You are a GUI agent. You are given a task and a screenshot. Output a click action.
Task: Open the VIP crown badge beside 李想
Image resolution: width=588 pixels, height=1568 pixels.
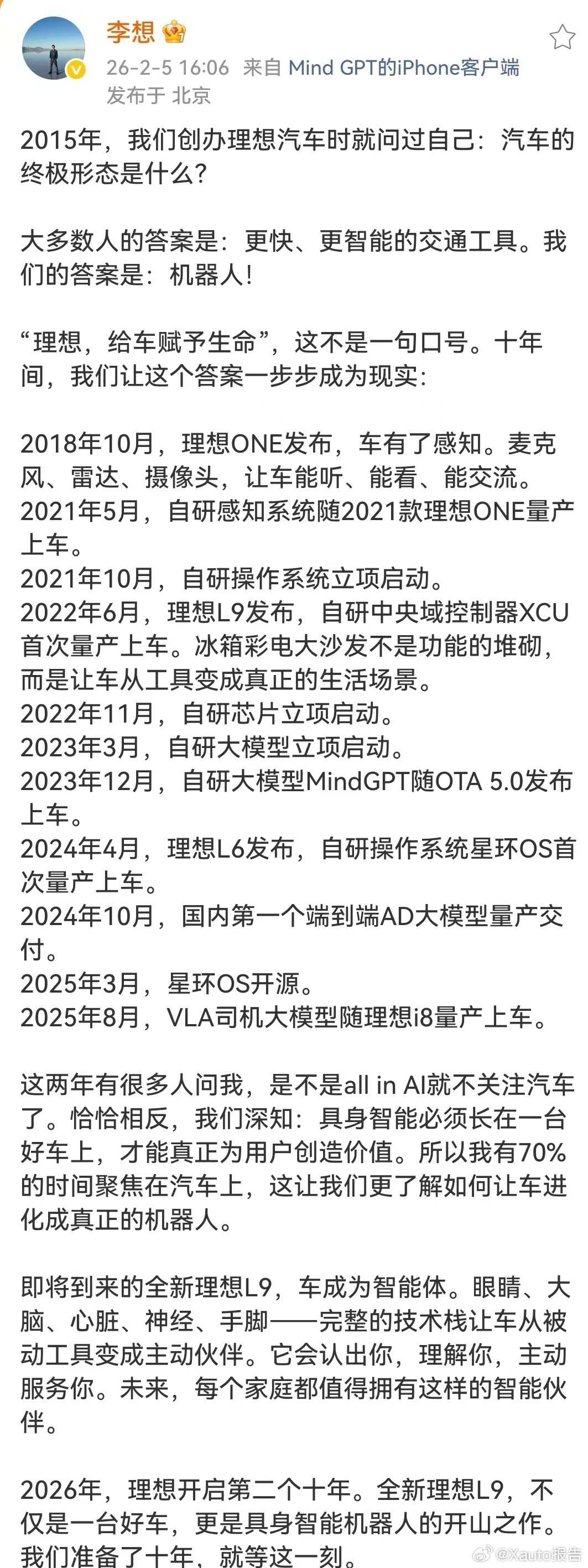(175, 32)
